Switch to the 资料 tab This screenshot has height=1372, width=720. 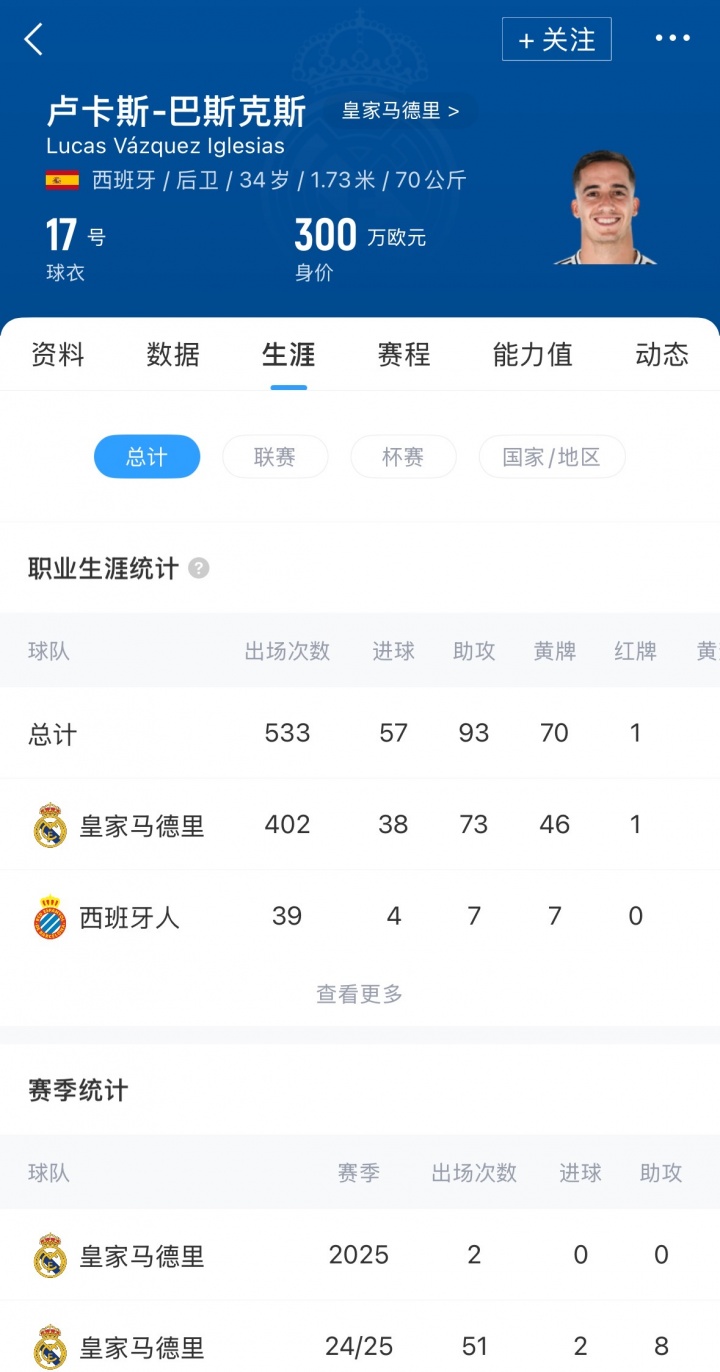click(x=58, y=355)
